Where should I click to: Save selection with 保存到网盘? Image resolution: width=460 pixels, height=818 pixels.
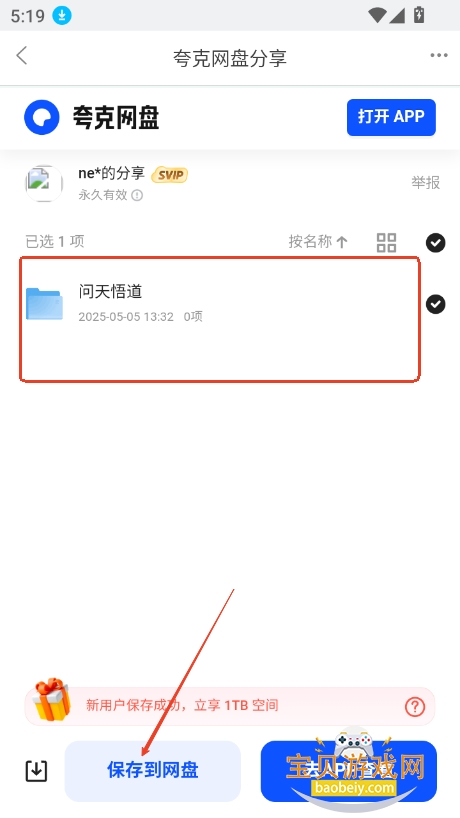click(x=153, y=771)
